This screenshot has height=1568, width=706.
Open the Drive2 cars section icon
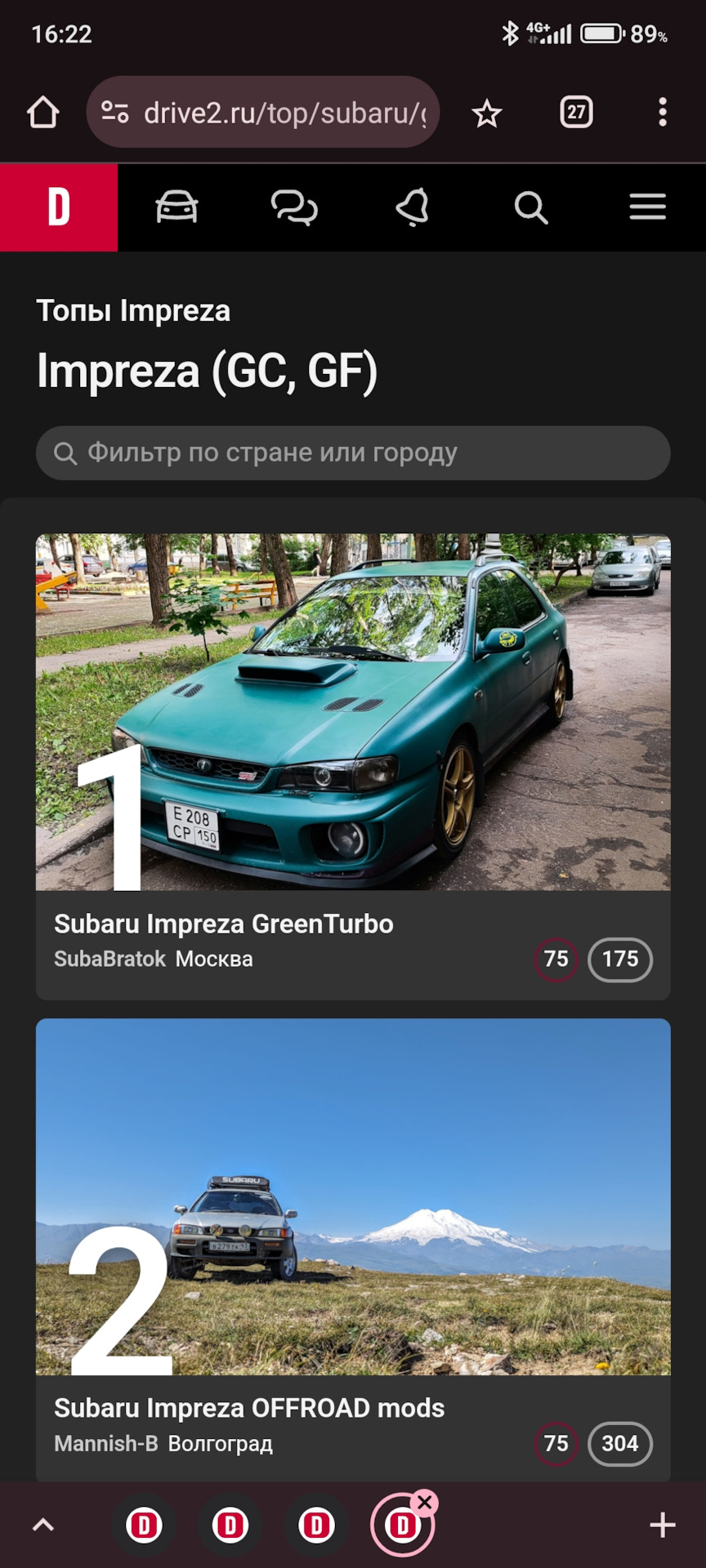[176, 207]
